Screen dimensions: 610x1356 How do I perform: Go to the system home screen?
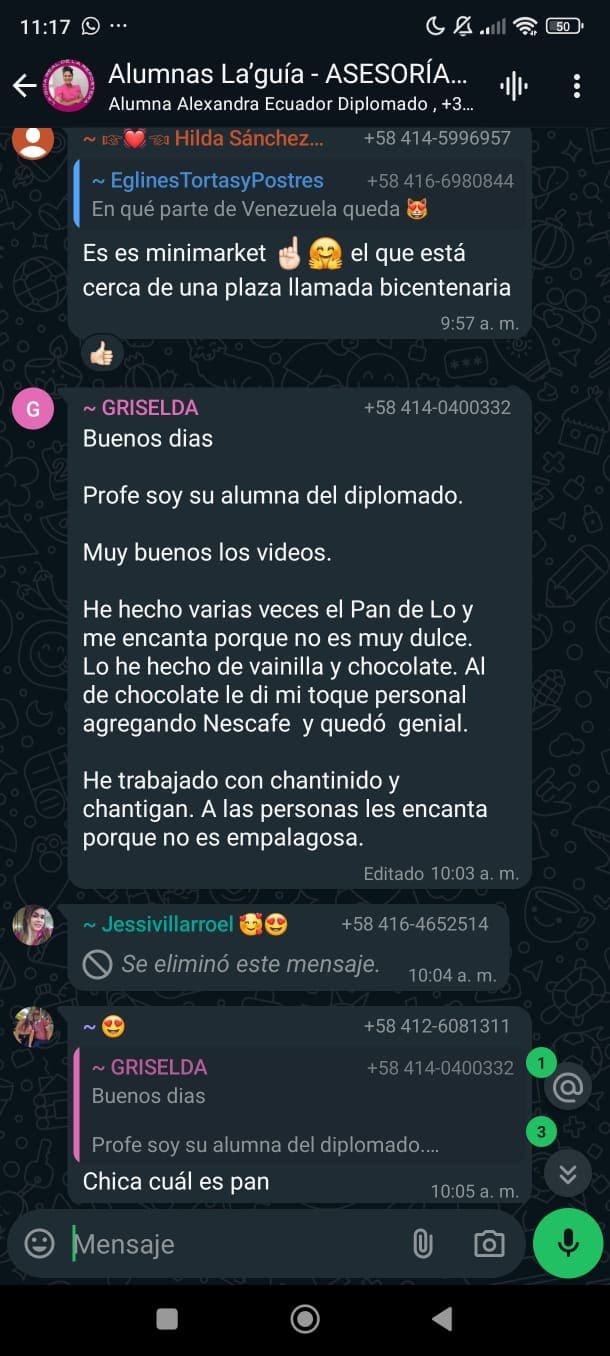[x=305, y=1319]
